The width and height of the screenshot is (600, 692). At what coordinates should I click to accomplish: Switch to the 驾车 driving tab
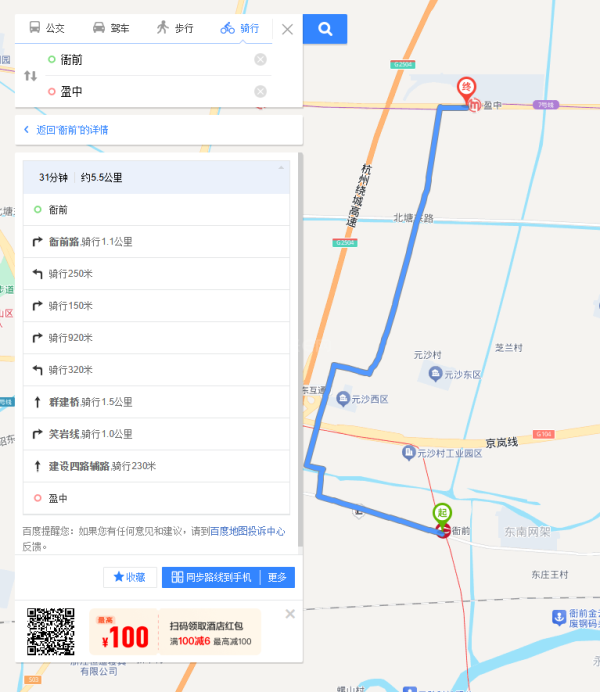coord(111,28)
